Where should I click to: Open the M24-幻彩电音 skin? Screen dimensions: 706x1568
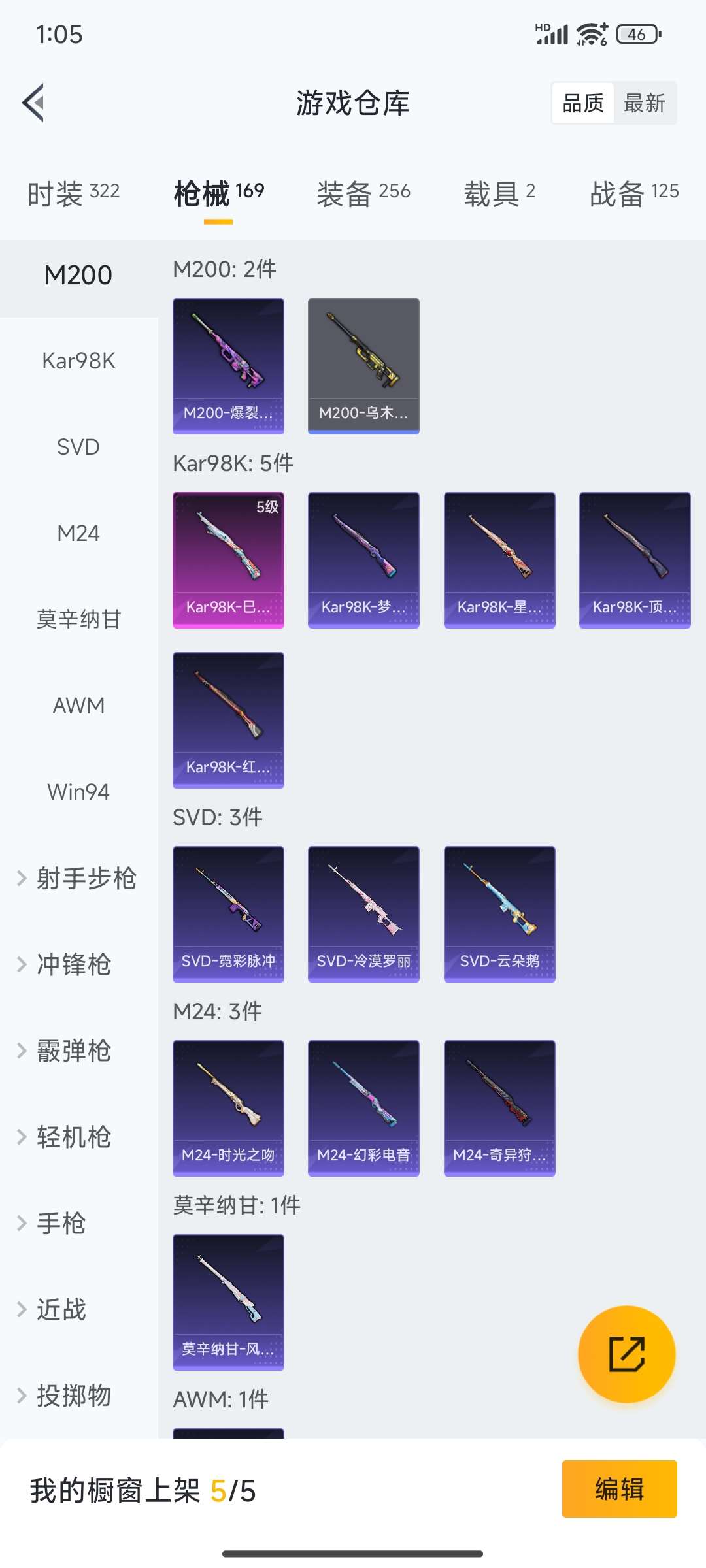pyautogui.click(x=363, y=1106)
